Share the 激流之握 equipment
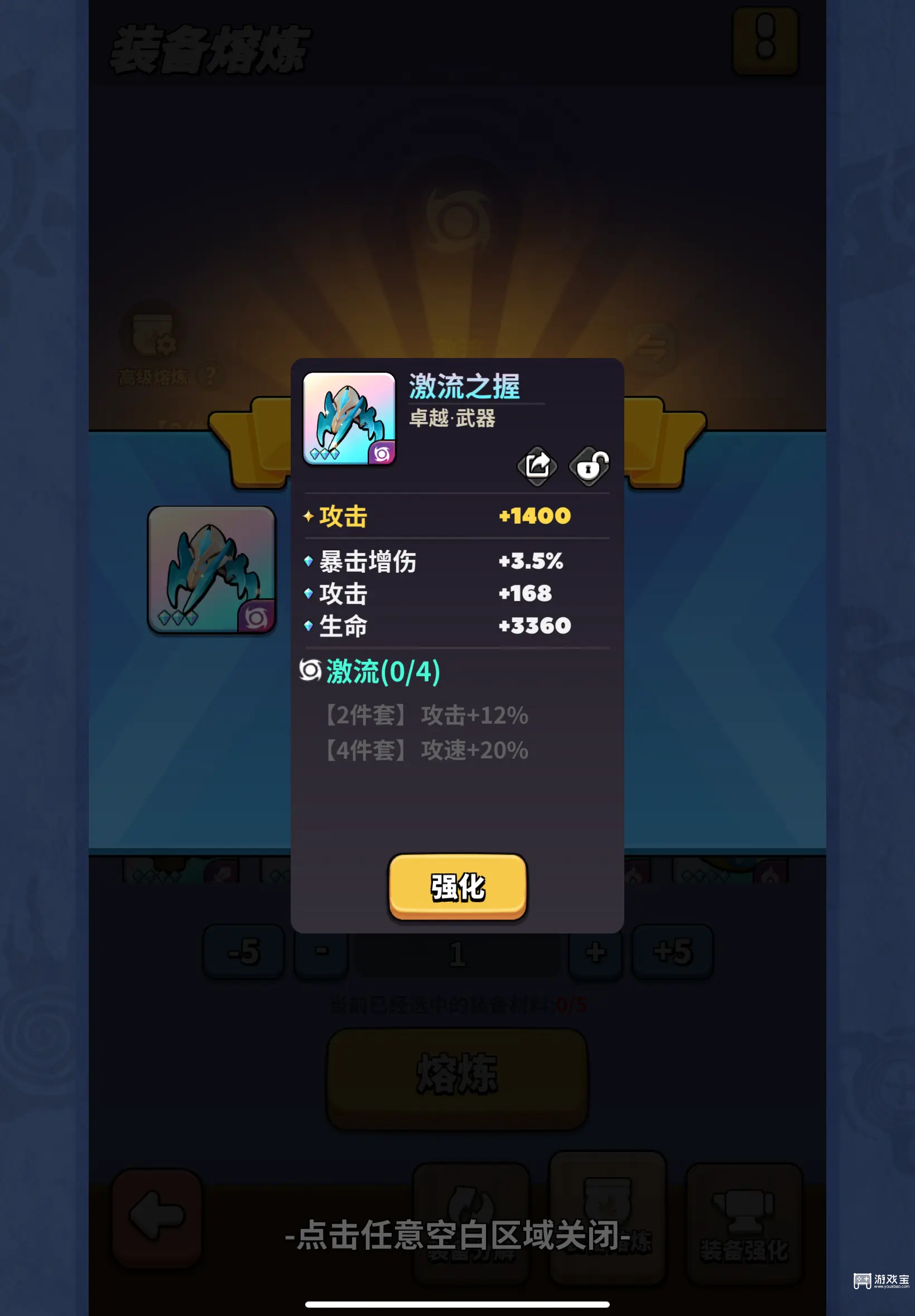Image resolution: width=915 pixels, height=1316 pixels. (537, 465)
